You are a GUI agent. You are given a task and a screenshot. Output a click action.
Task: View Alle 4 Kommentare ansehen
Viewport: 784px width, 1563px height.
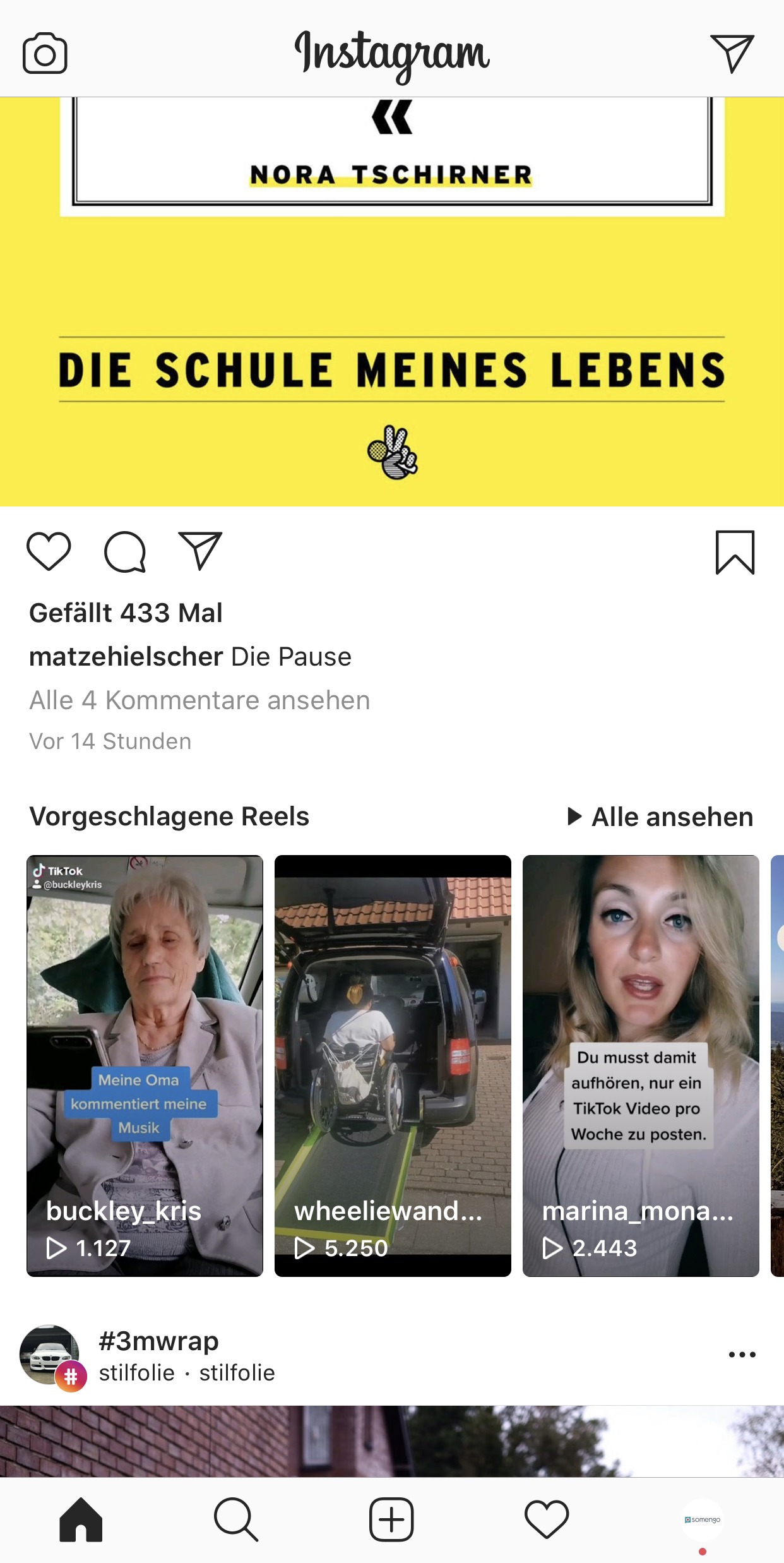[199, 700]
